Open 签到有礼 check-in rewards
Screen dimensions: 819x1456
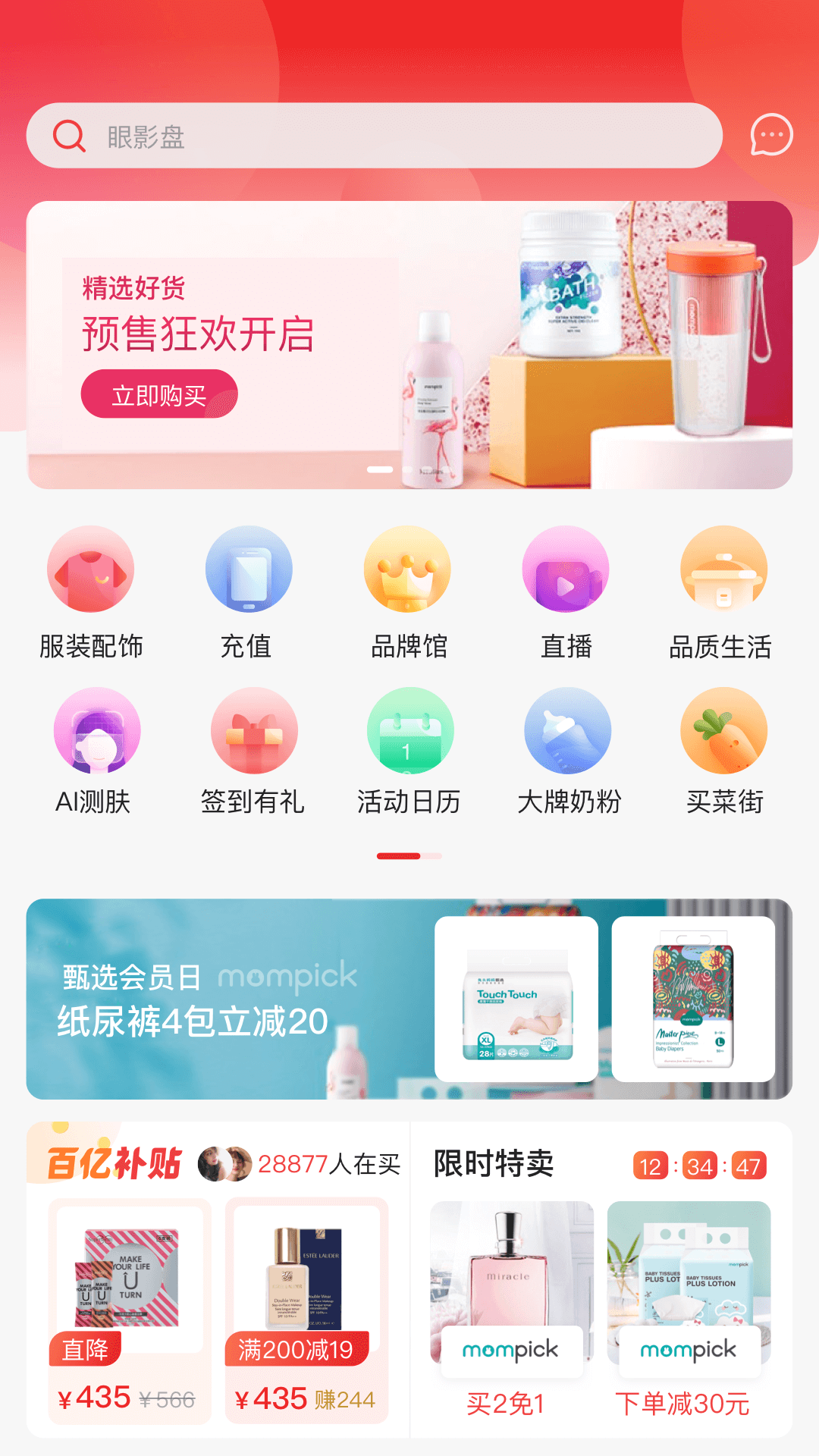point(253,751)
